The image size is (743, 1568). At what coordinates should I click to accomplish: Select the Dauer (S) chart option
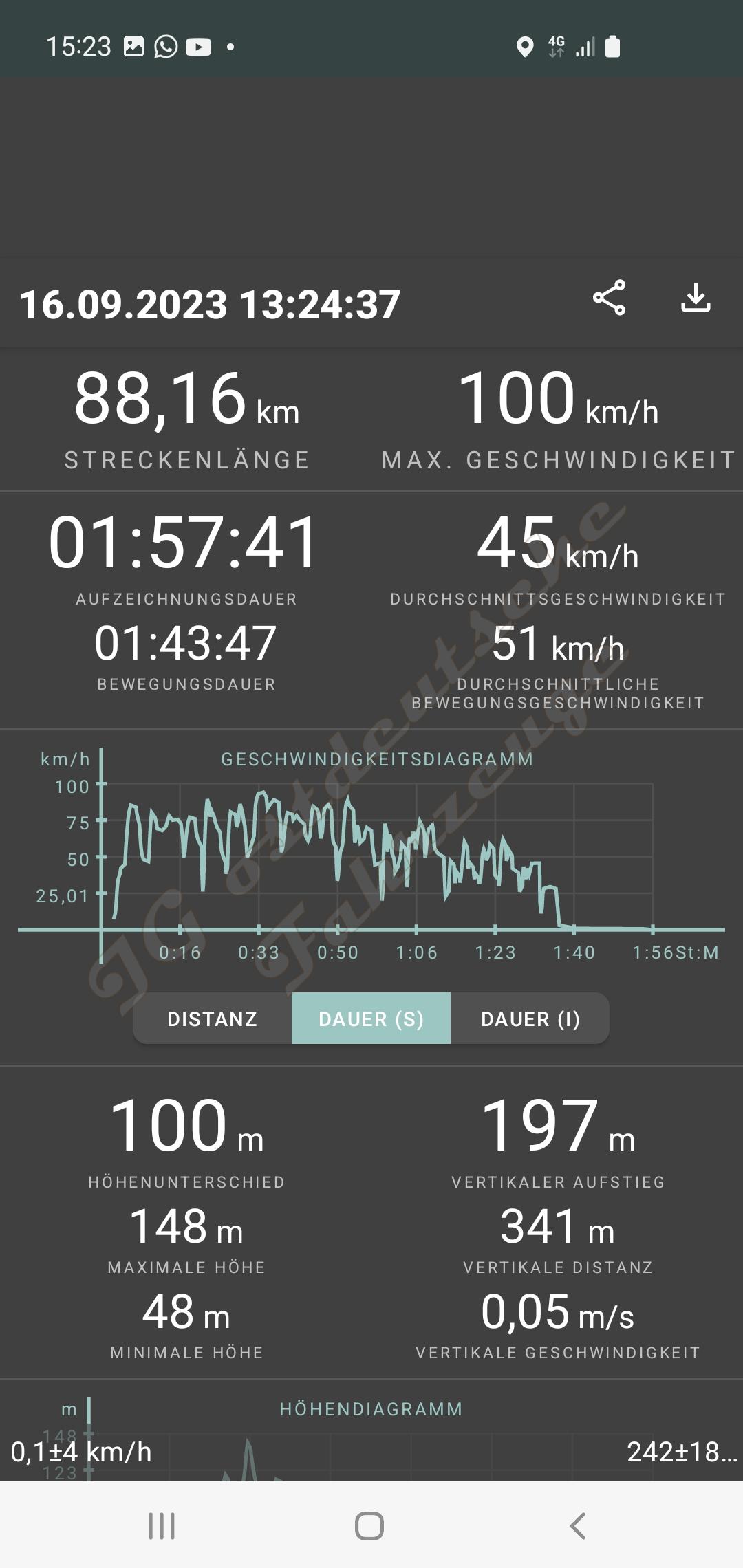tap(371, 1019)
